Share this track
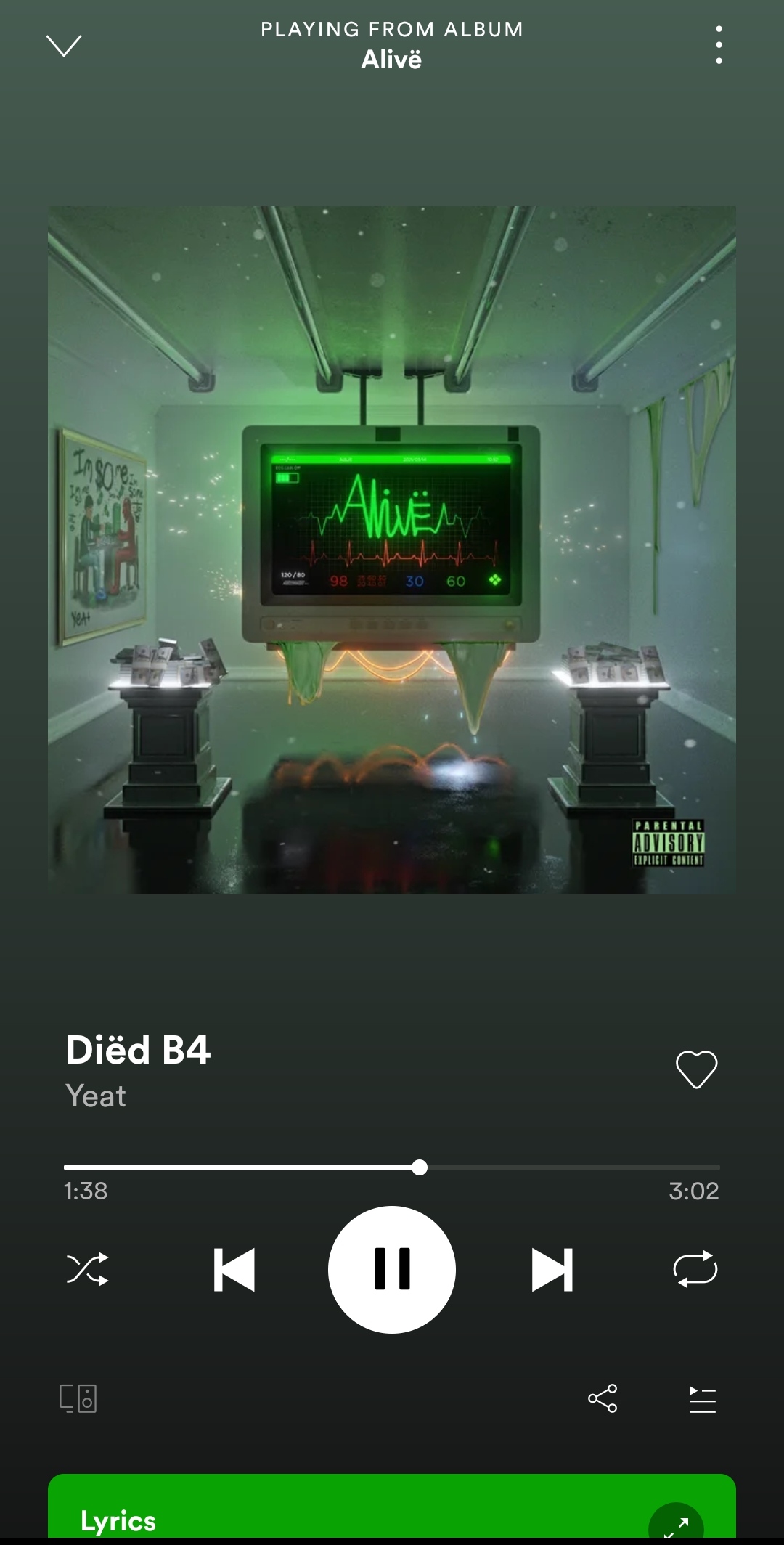The height and width of the screenshot is (1545, 784). point(602,1398)
